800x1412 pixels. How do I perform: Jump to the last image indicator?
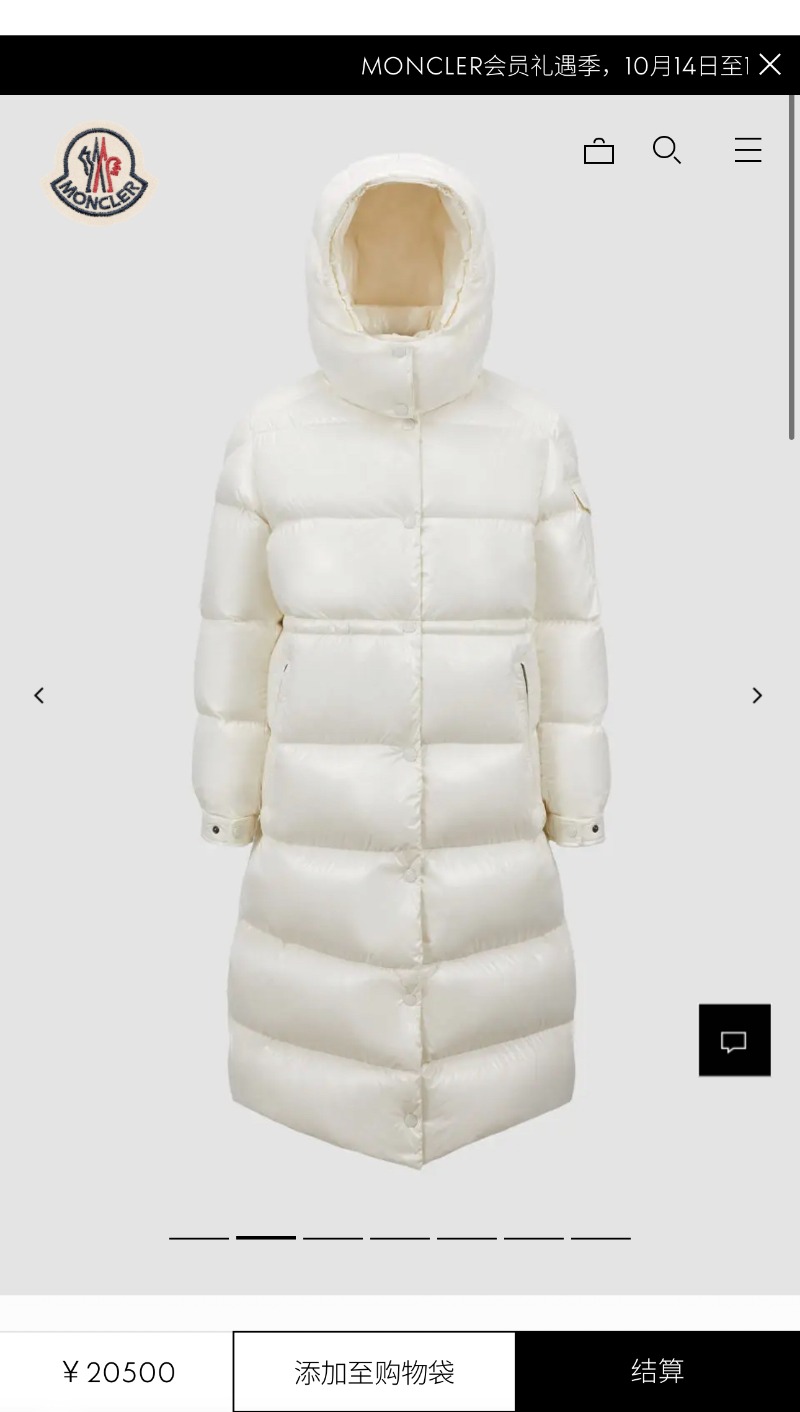601,1238
